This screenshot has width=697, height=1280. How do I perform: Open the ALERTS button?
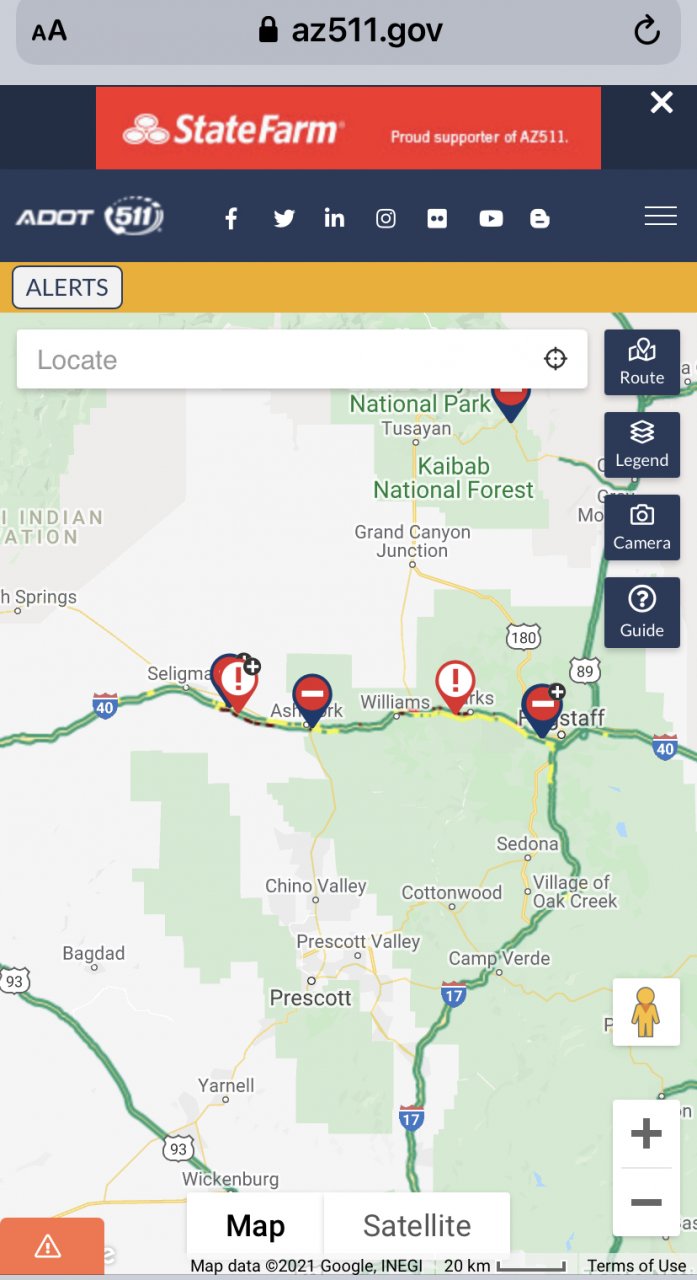(67, 287)
